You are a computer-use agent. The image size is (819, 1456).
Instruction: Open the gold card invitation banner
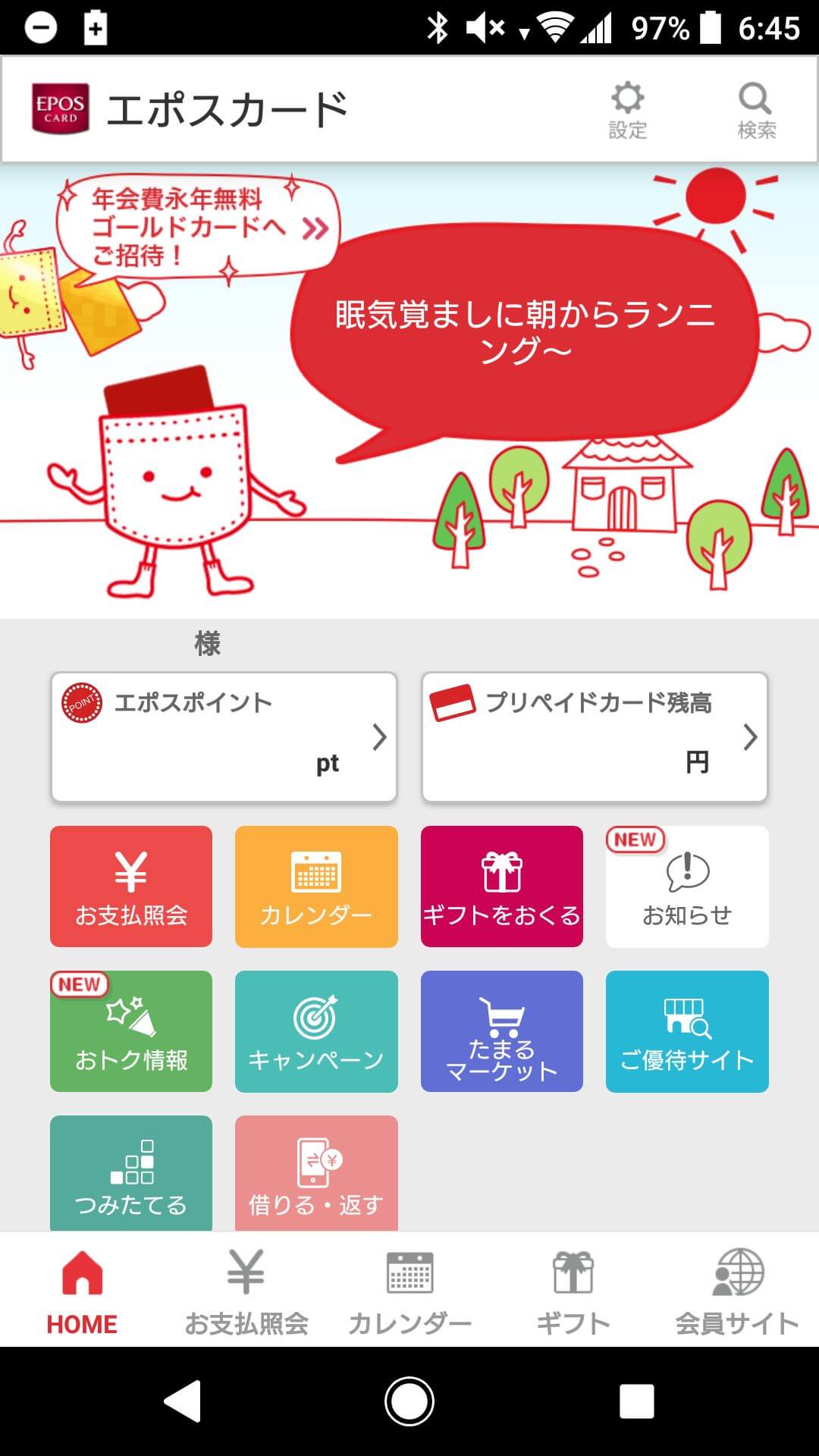point(199,227)
